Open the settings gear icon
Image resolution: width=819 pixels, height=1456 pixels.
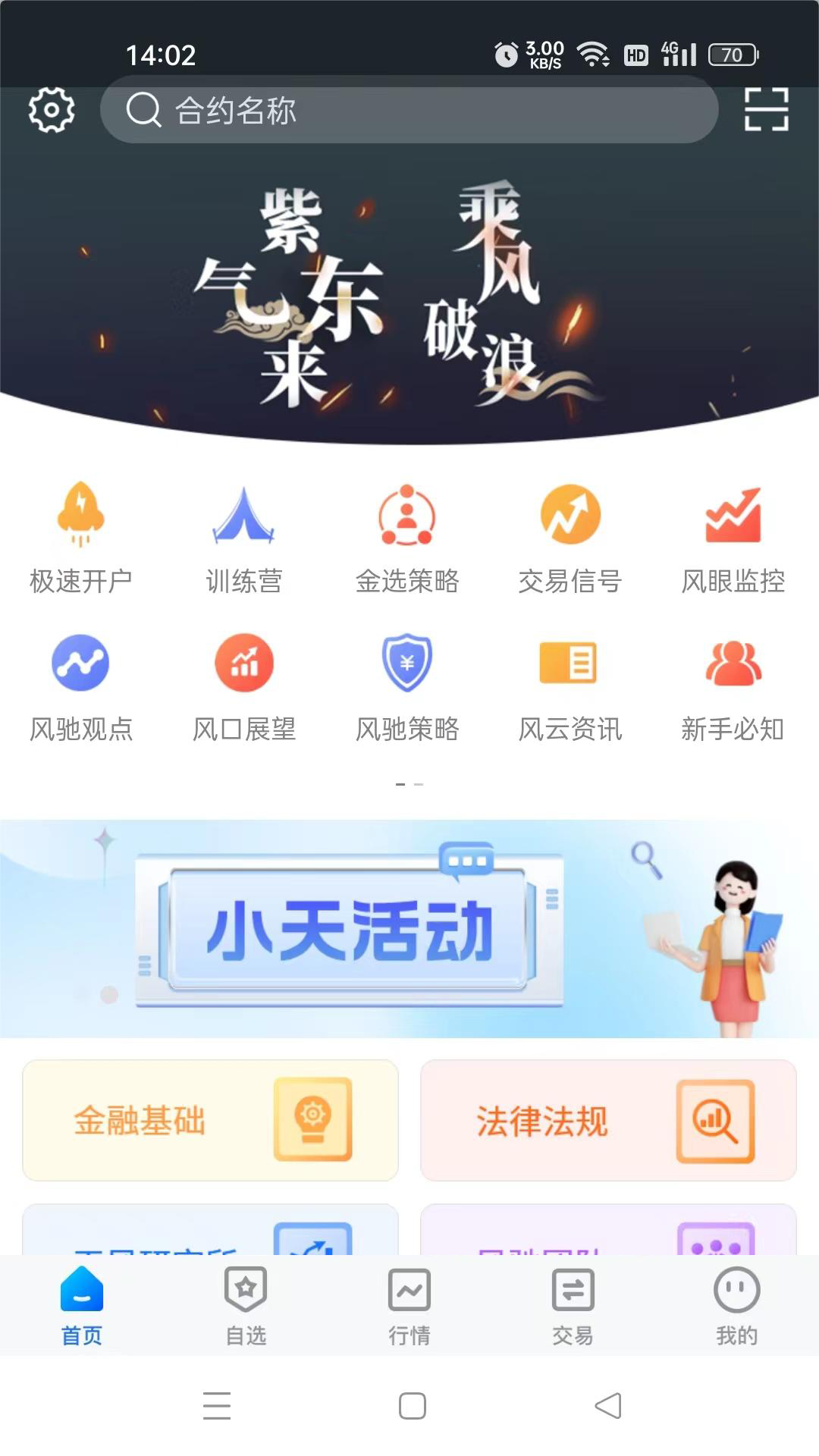coord(52,111)
